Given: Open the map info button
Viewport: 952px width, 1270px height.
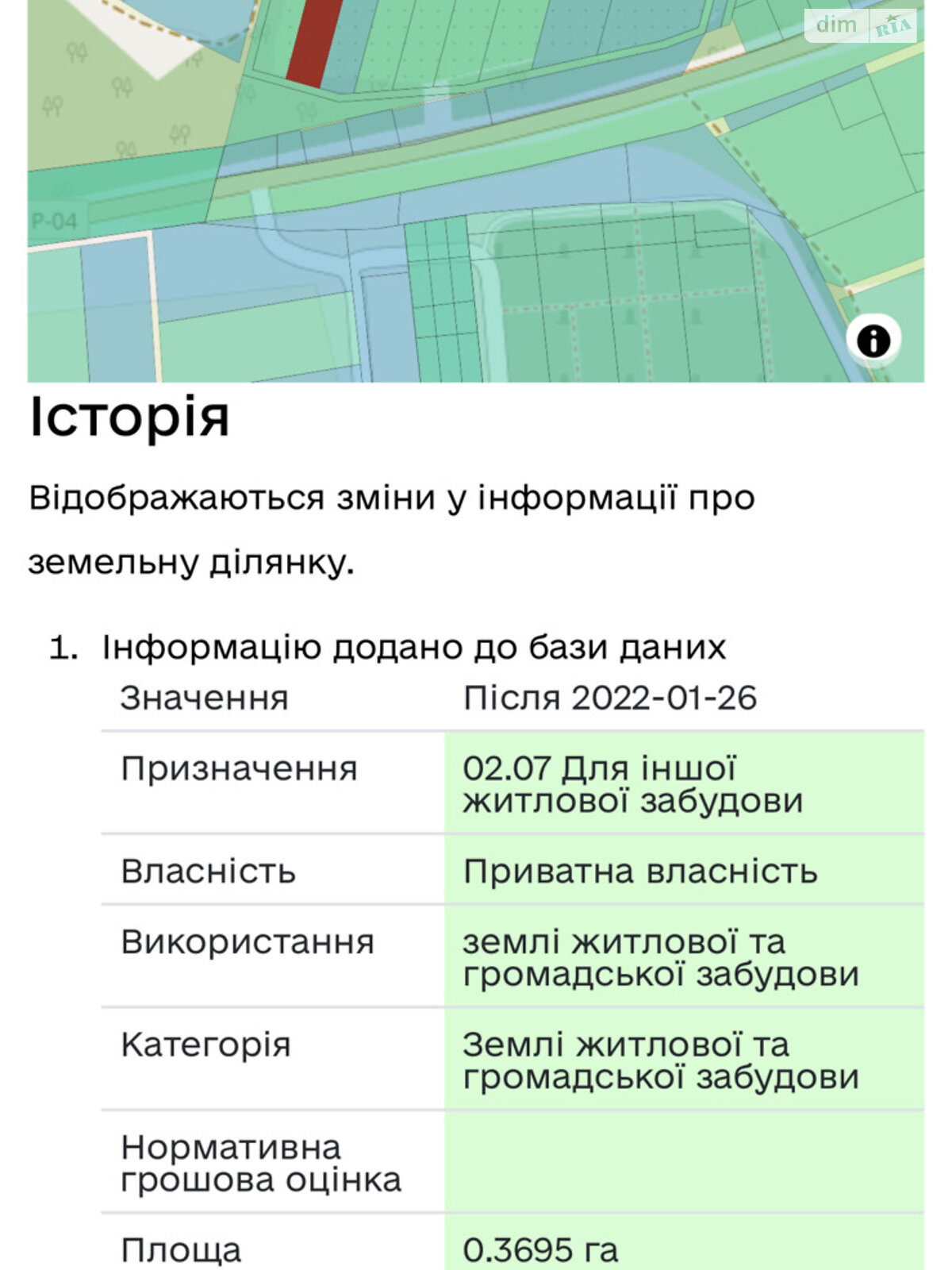Looking at the screenshot, I should (x=873, y=341).
